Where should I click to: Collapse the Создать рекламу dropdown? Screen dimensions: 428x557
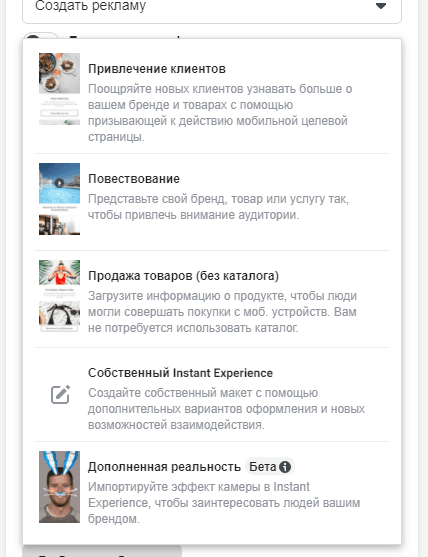[212, 7]
